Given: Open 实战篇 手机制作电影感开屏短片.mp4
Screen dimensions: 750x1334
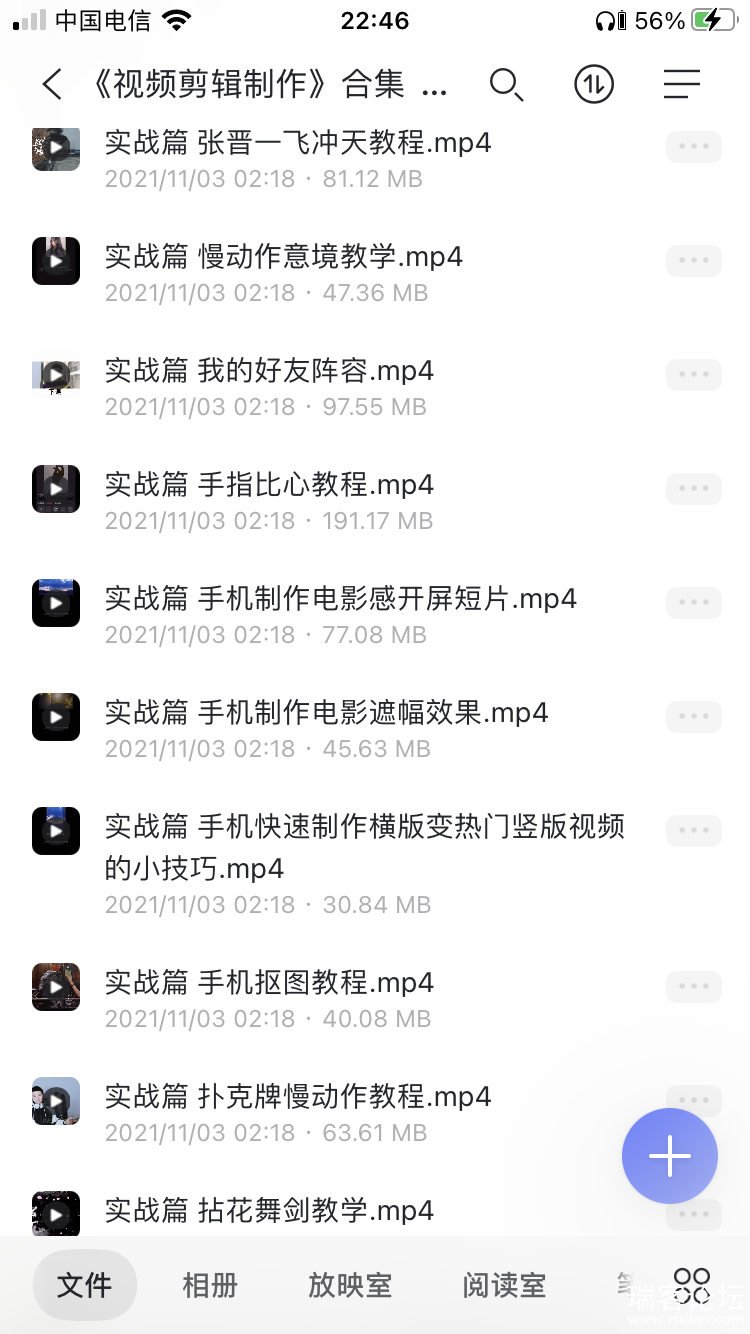Looking at the screenshot, I should pyautogui.click(x=340, y=599).
